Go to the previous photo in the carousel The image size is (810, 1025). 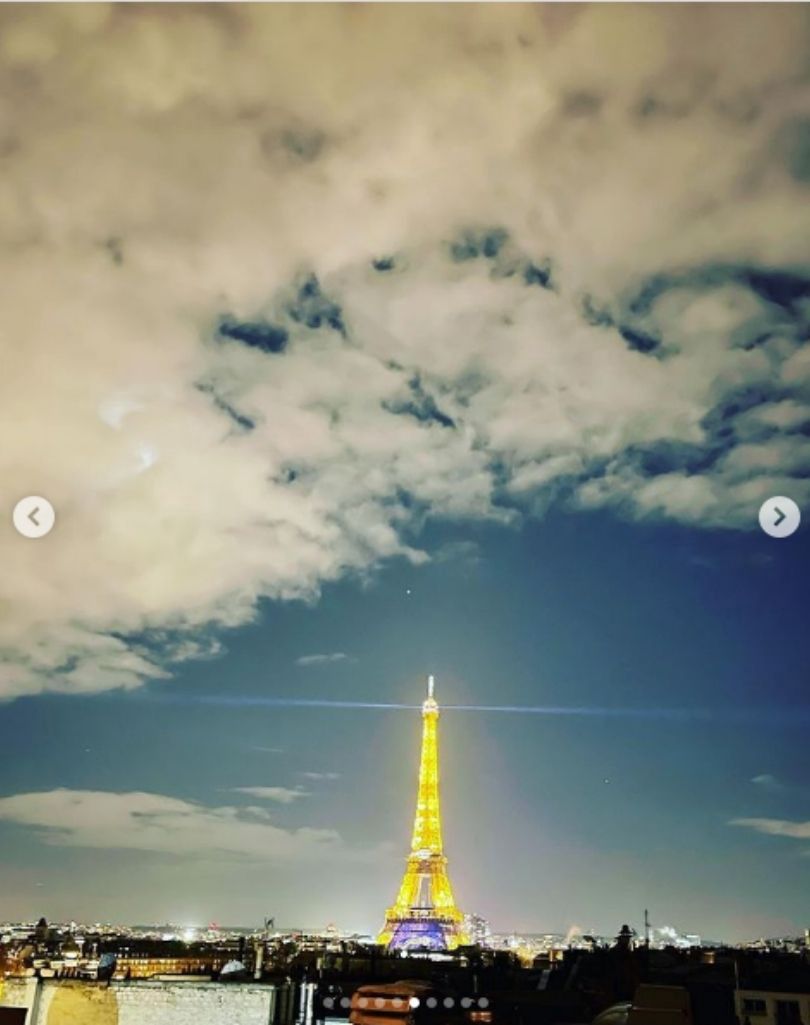[x=34, y=517]
